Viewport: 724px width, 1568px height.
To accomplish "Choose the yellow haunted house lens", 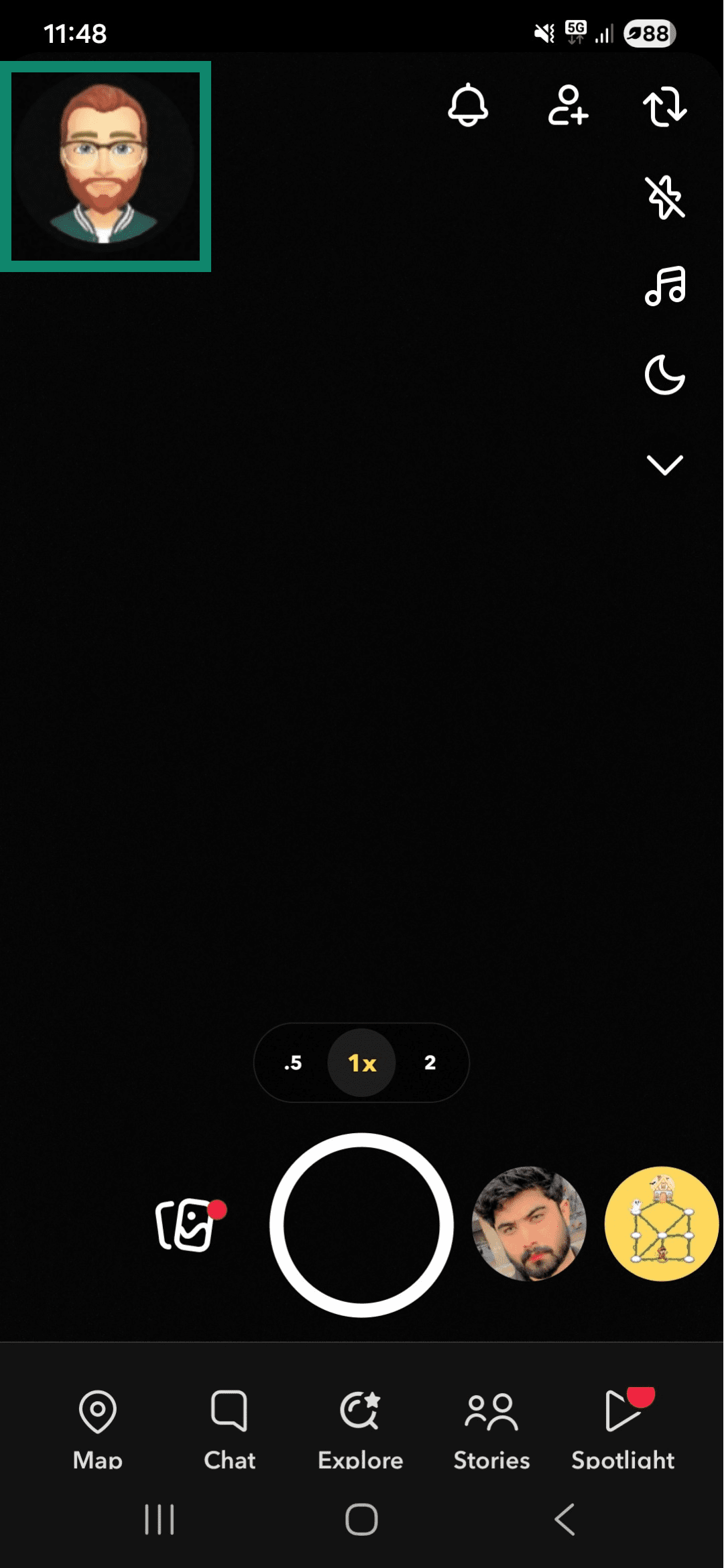I will click(661, 1224).
